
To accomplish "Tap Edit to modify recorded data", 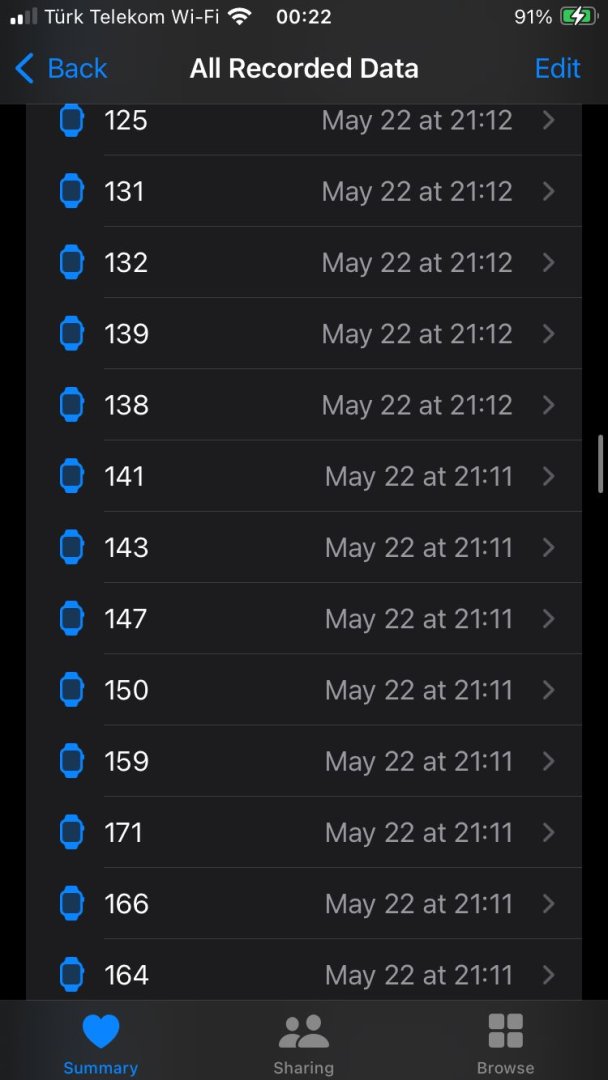I will coord(557,68).
